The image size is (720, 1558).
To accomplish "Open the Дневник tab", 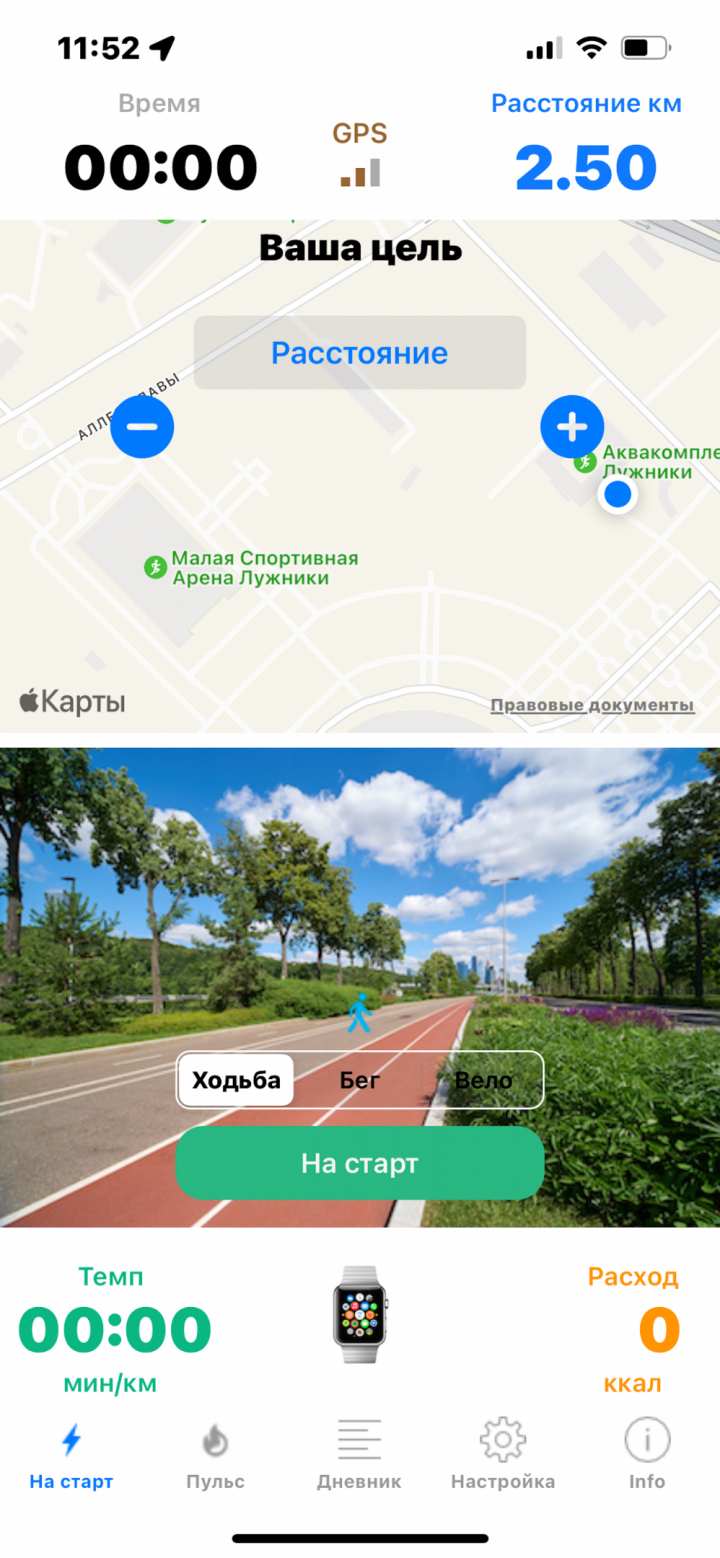I will 359,1456.
